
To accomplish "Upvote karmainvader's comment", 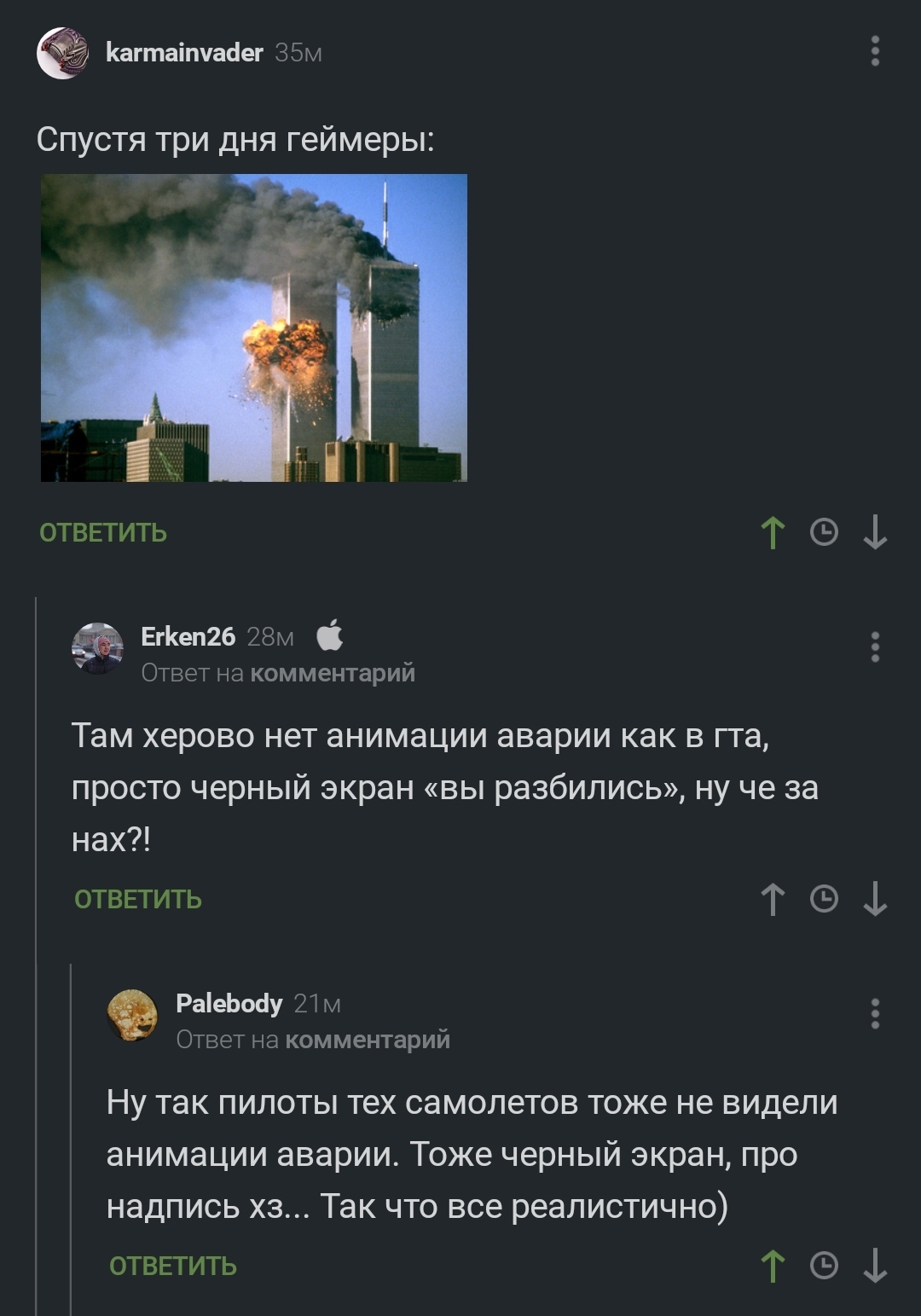I will (773, 533).
